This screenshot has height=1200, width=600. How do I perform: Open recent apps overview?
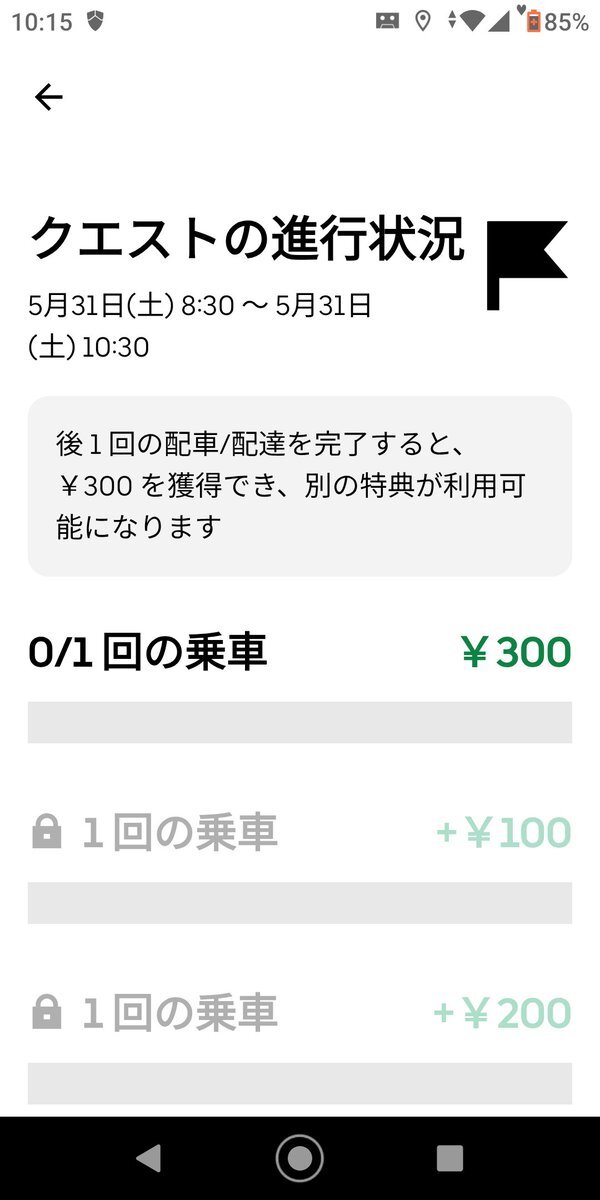click(450, 1158)
